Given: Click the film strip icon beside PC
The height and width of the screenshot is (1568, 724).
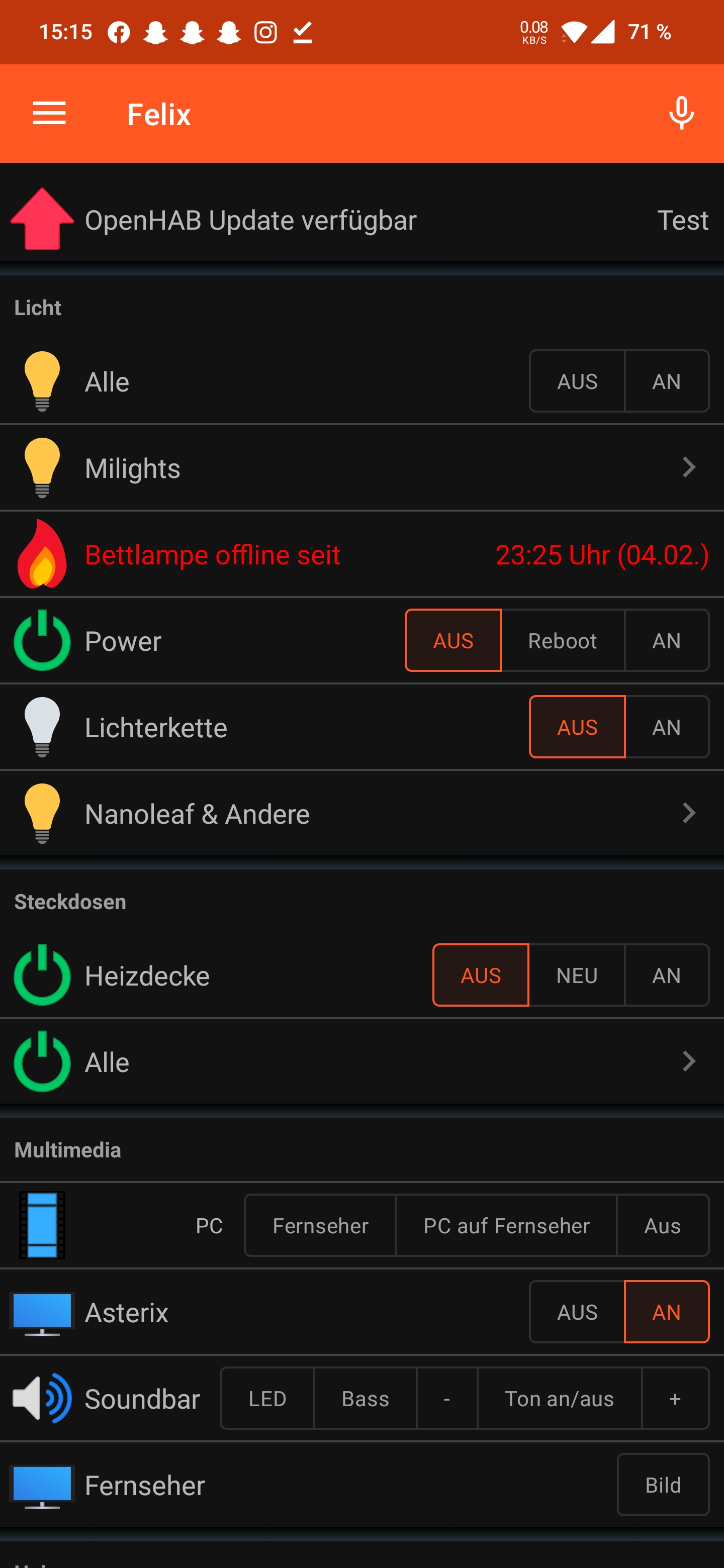Looking at the screenshot, I should tap(41, 1225).
